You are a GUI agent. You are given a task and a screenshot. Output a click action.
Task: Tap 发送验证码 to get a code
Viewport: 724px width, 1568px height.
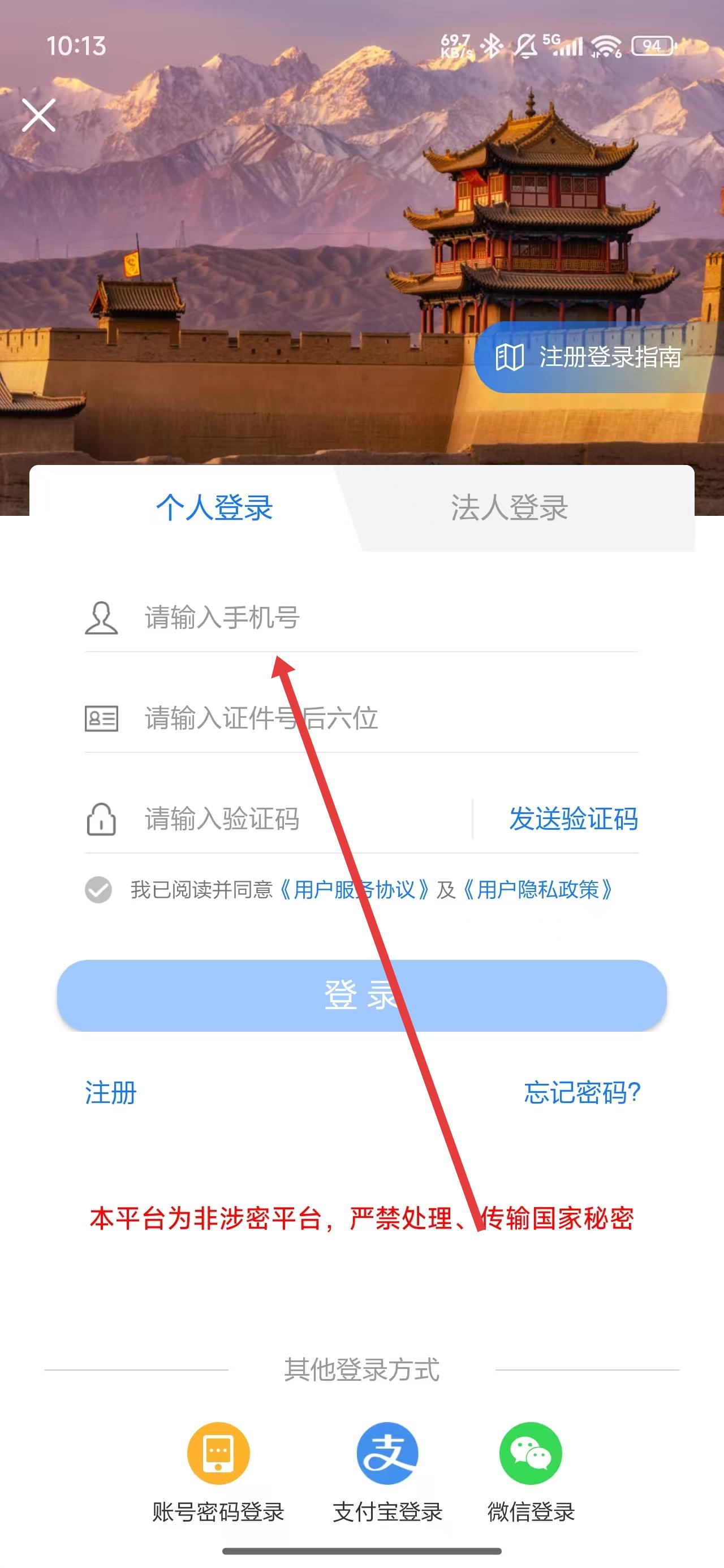(573, 819)
